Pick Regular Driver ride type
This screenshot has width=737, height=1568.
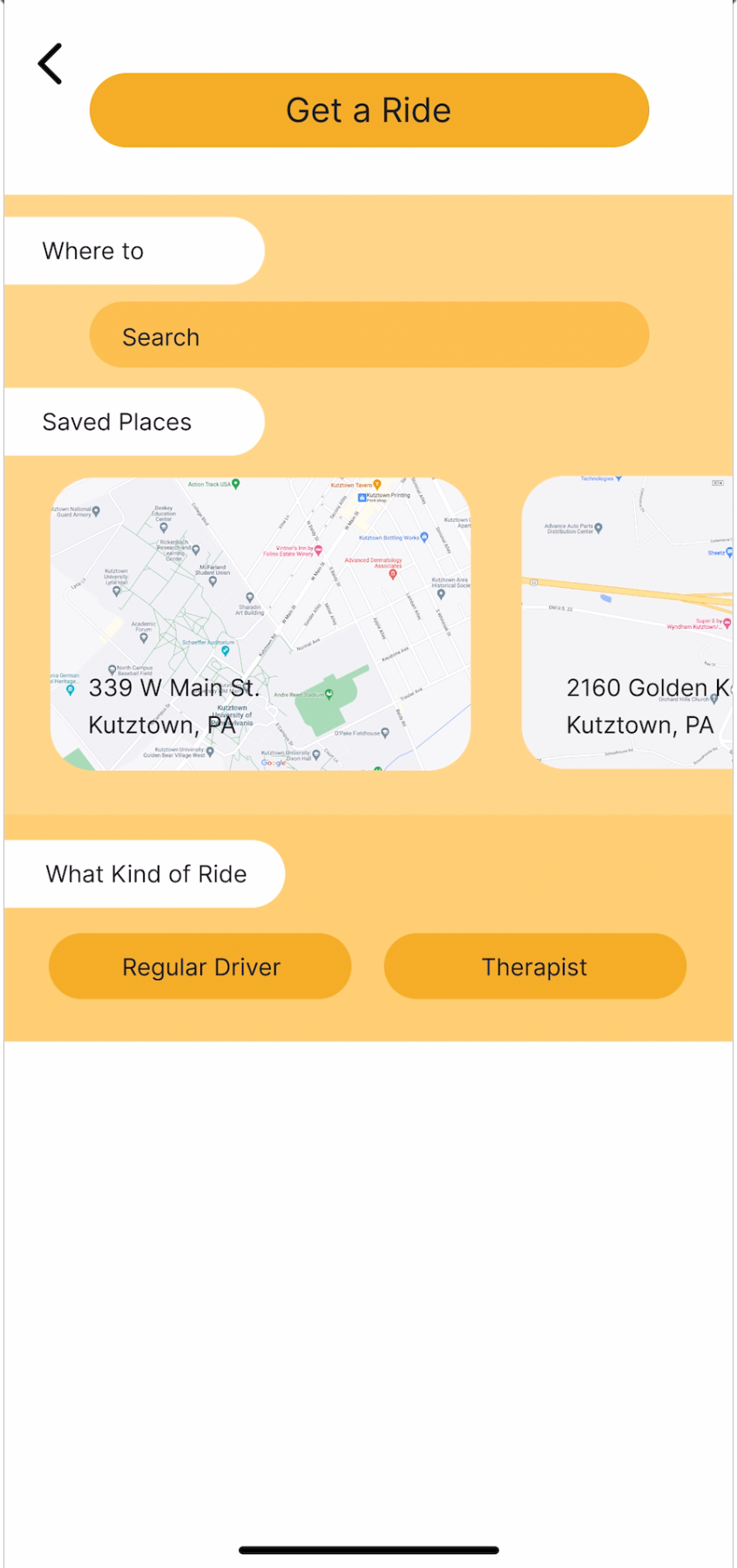click(200, 967)
